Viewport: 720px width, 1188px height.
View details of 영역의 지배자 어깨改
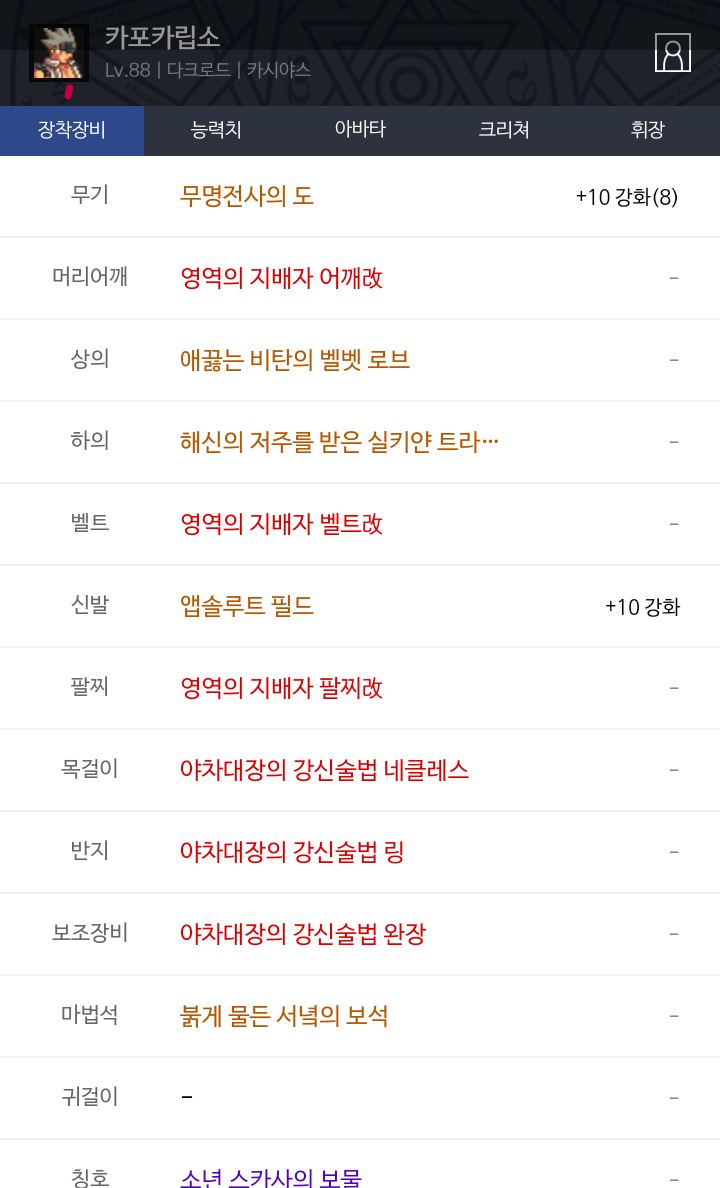[281, 278]
